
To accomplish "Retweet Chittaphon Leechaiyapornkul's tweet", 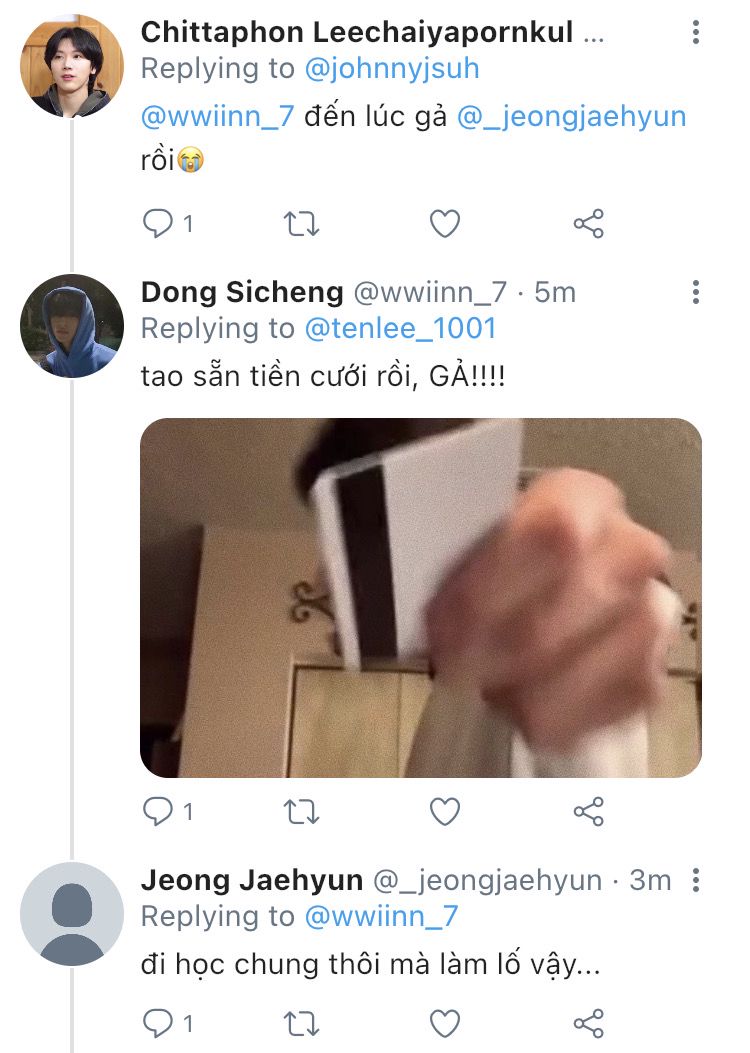I will (301, 224).
